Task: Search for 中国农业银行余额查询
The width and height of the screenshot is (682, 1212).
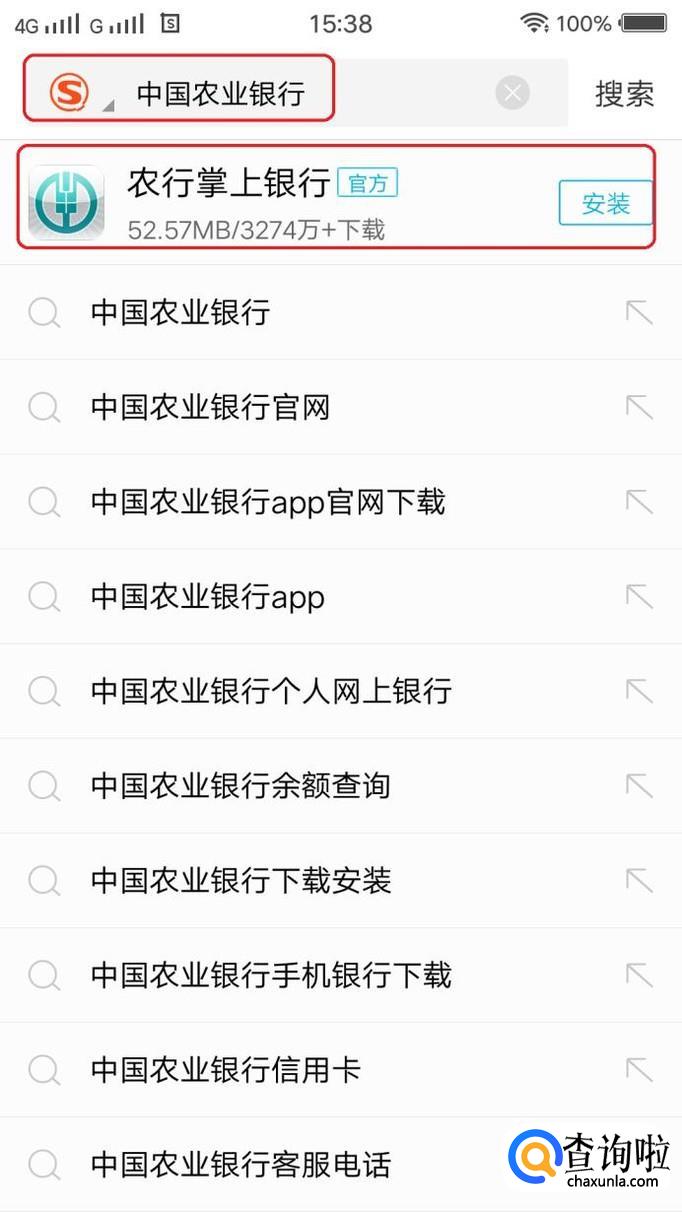Action: 240,786
